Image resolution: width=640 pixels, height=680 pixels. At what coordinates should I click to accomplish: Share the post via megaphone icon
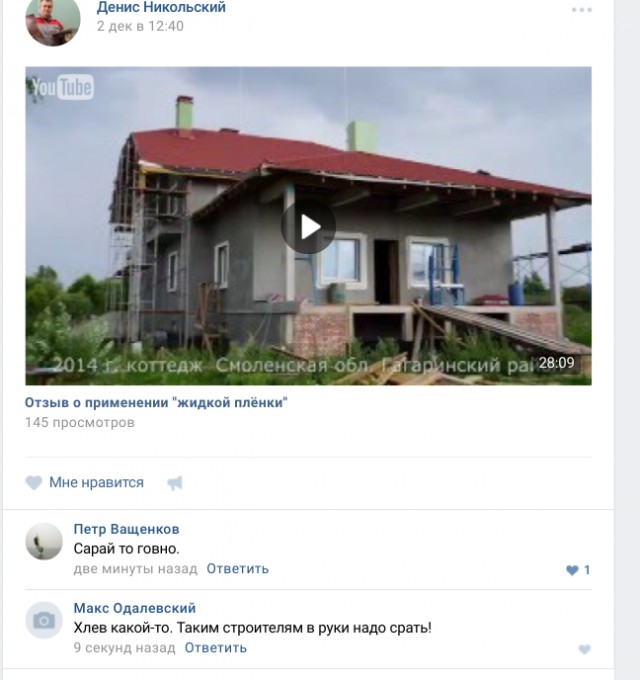click(175, 483)
